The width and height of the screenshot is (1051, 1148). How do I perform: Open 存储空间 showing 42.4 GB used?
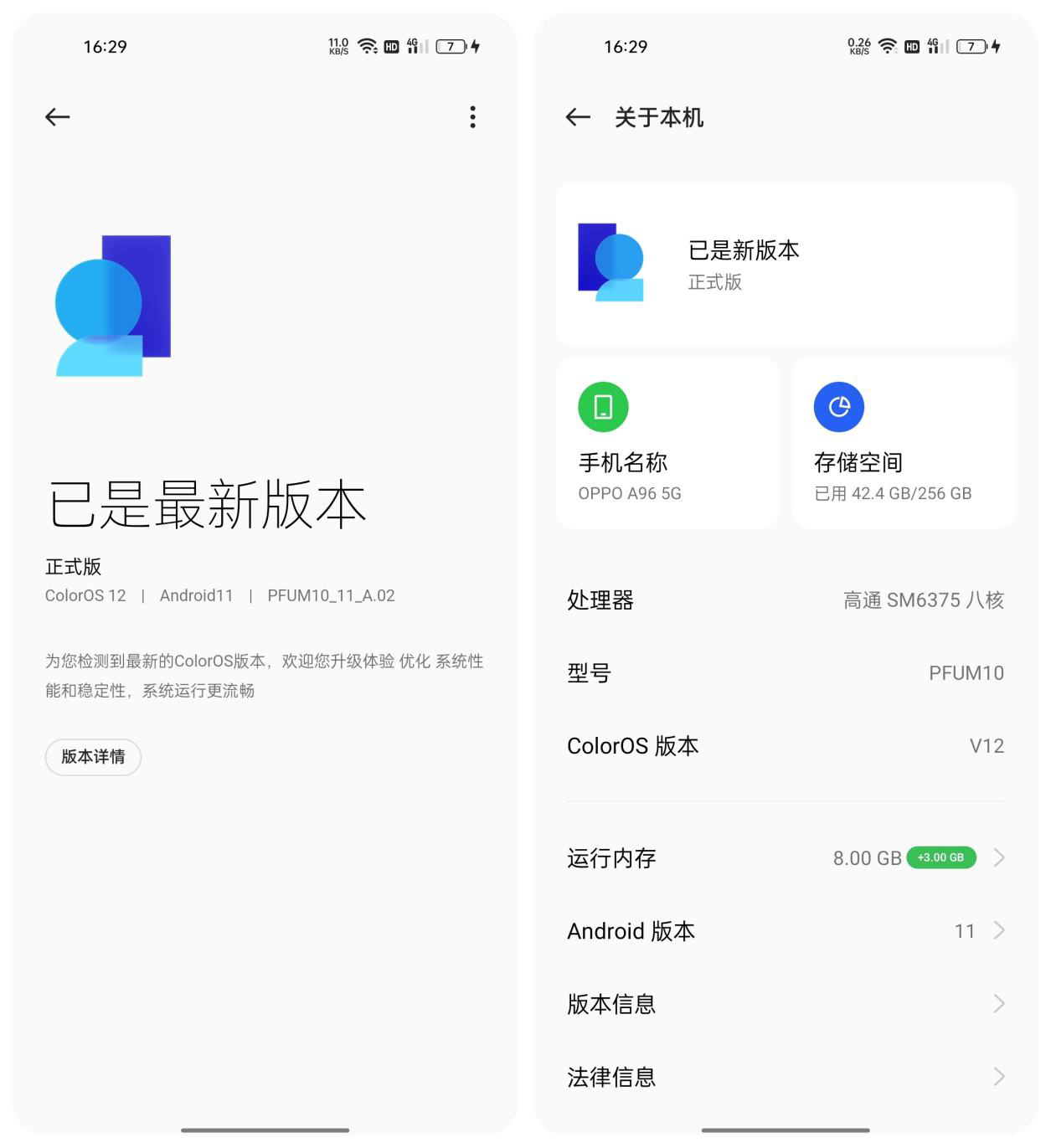tap(903, 442)
